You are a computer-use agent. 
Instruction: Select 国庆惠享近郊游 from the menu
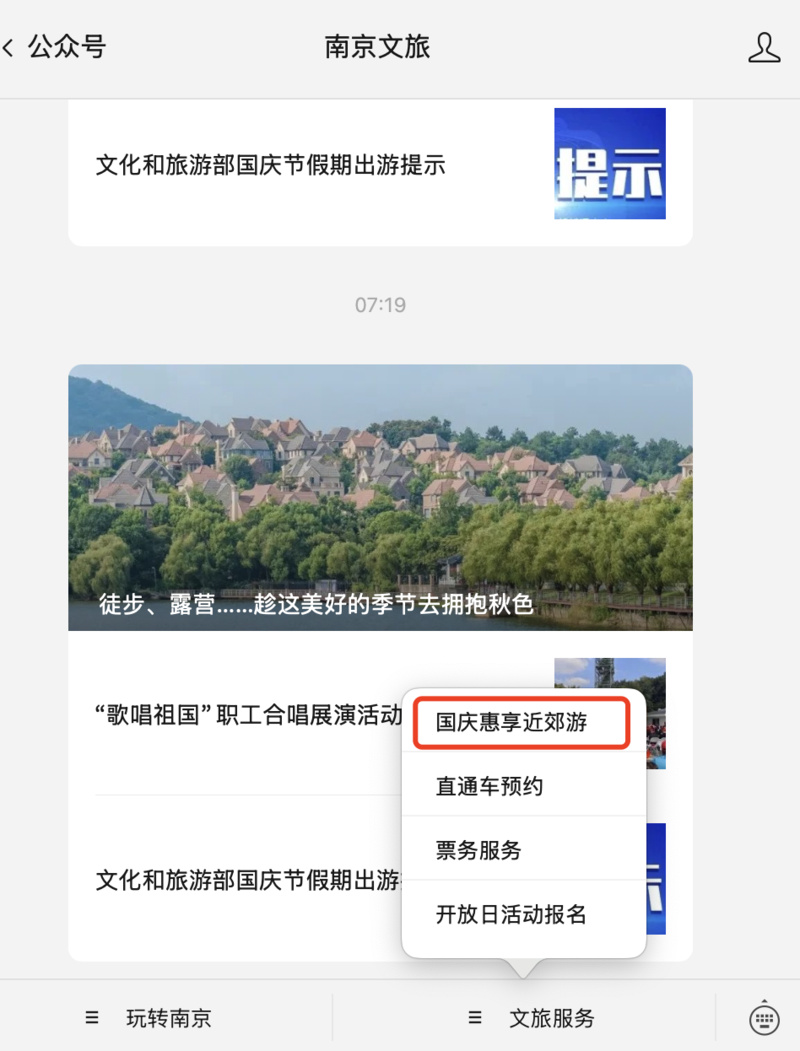click(x=519, y=723)
